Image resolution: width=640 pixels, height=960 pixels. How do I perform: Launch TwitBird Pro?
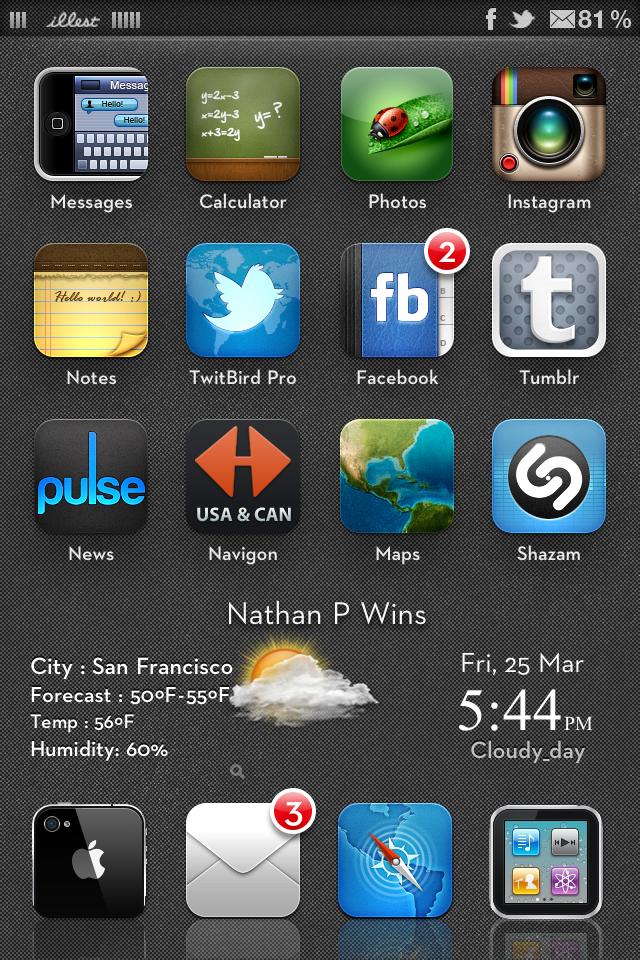[243, 300]
